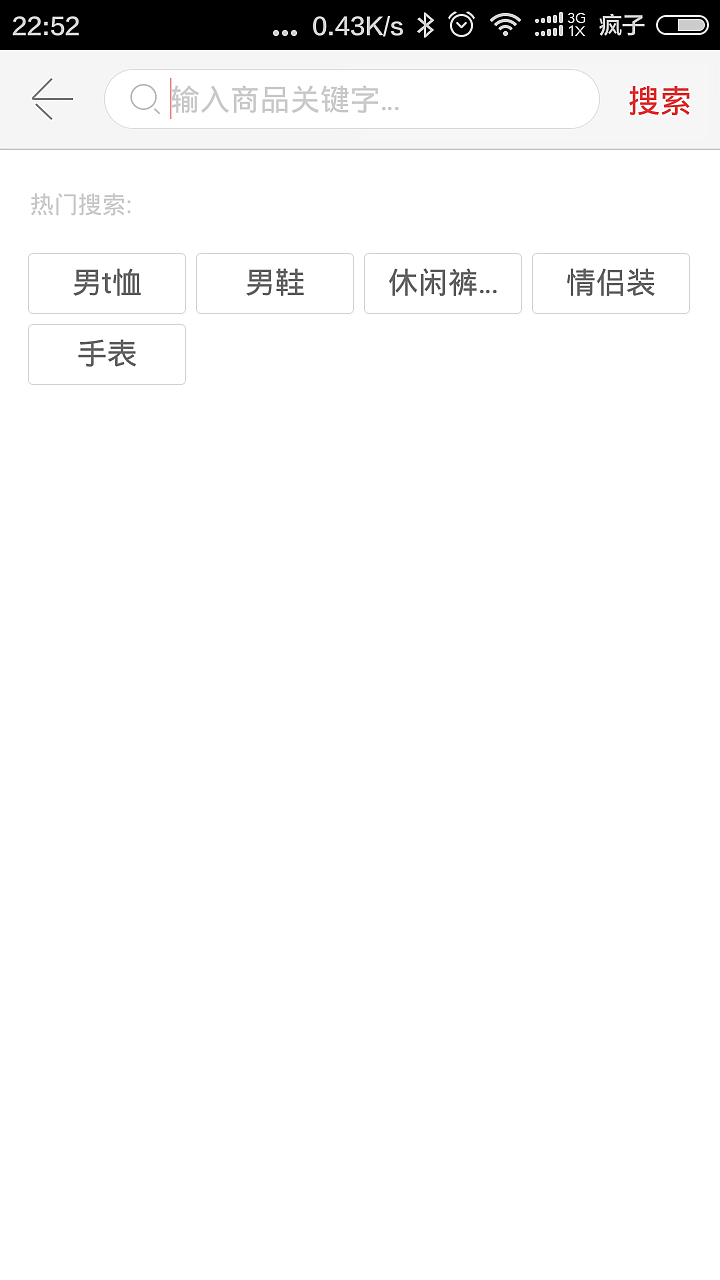
Task: Tap the alarm clock icon in status bar
Action: pos(461,25)
